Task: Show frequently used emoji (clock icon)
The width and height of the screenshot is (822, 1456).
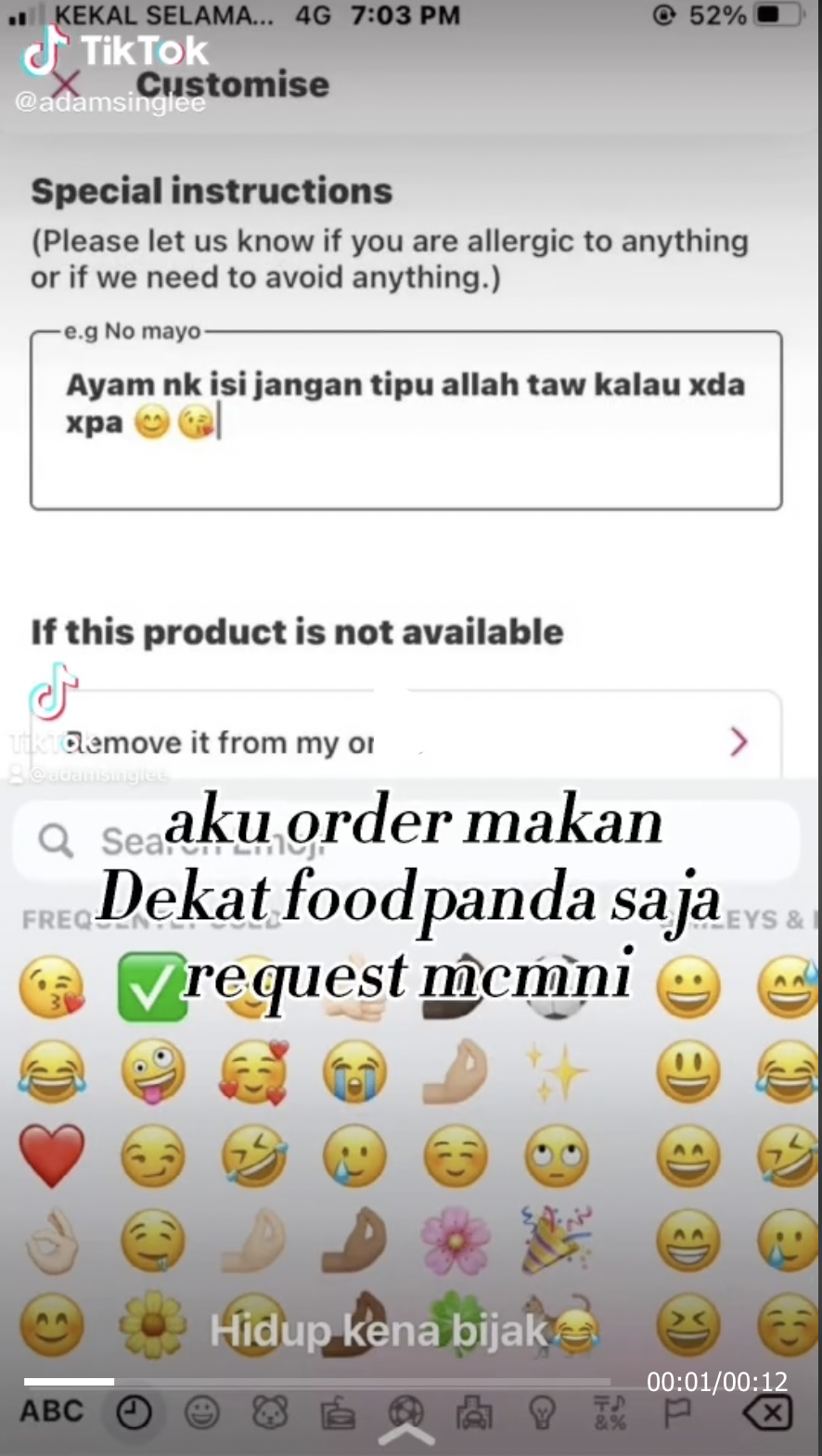Action: click(x=134, y=1412)
